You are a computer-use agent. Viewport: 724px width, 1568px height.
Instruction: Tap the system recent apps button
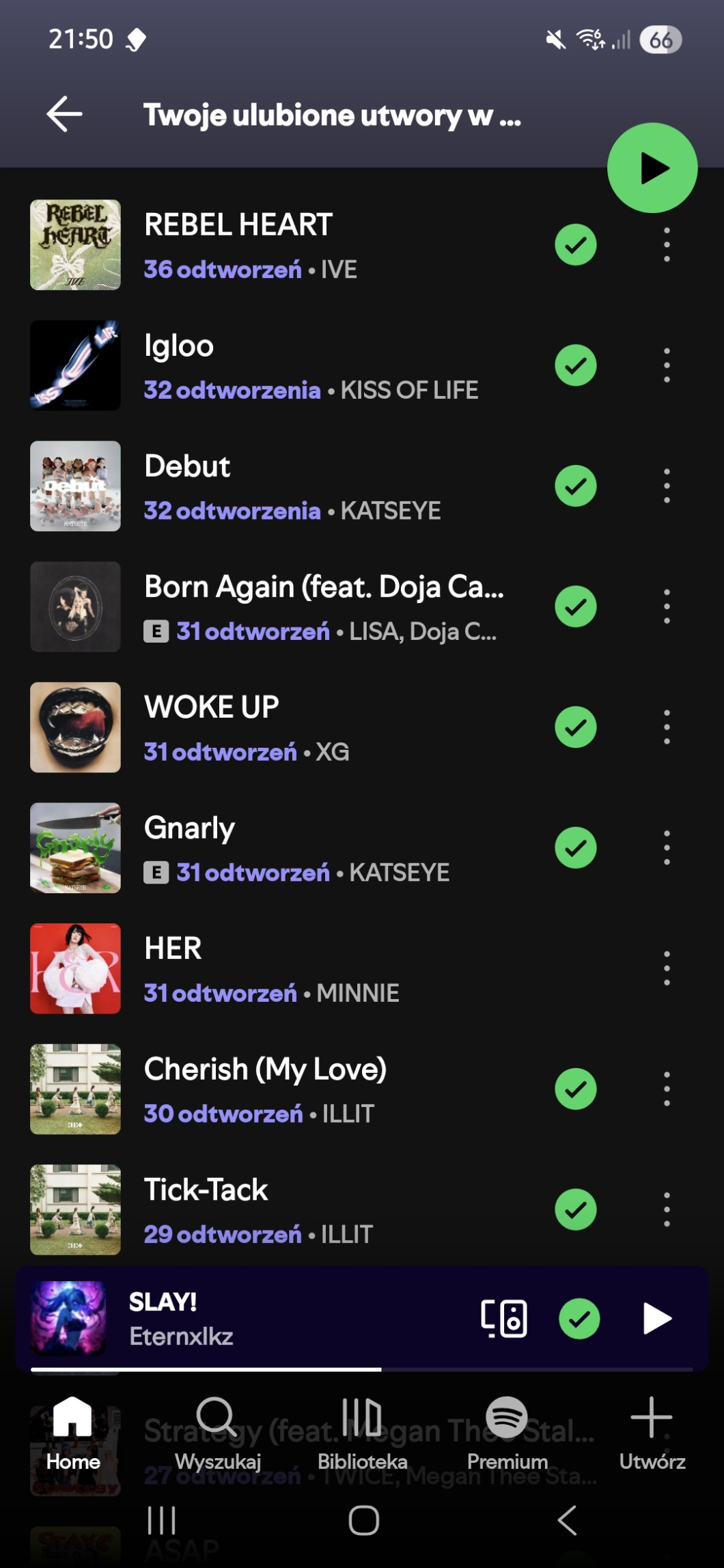162,1520
